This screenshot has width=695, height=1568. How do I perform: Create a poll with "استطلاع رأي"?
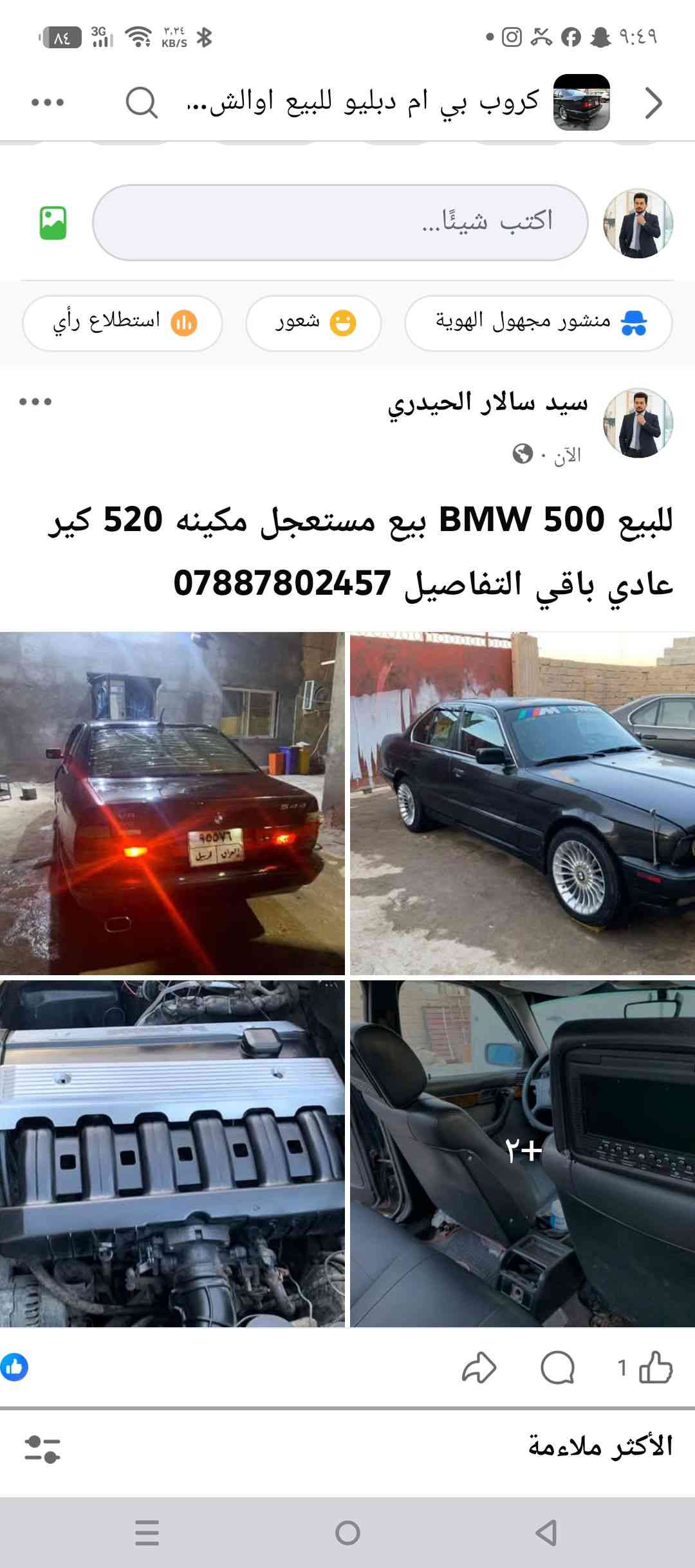click(x=122, y=323)
